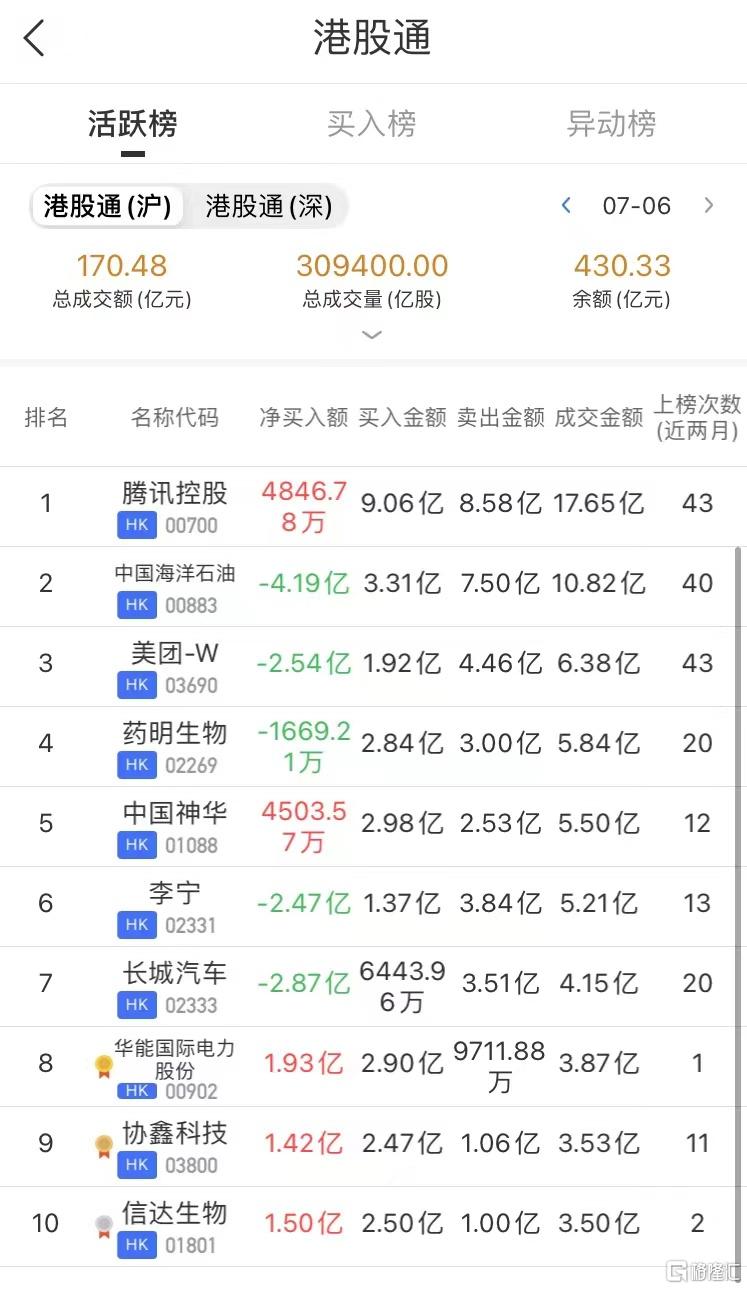Screen dimensions: 747x1289
Task: Select the 港股通(沪) segment
Action: 108,206
